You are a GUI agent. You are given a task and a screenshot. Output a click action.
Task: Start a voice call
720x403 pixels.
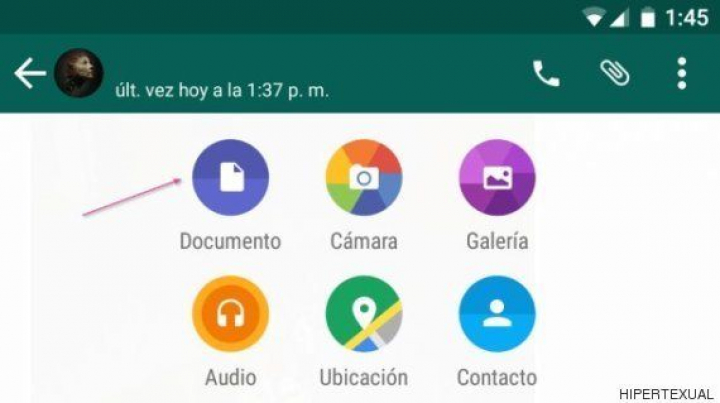[546, 74]
